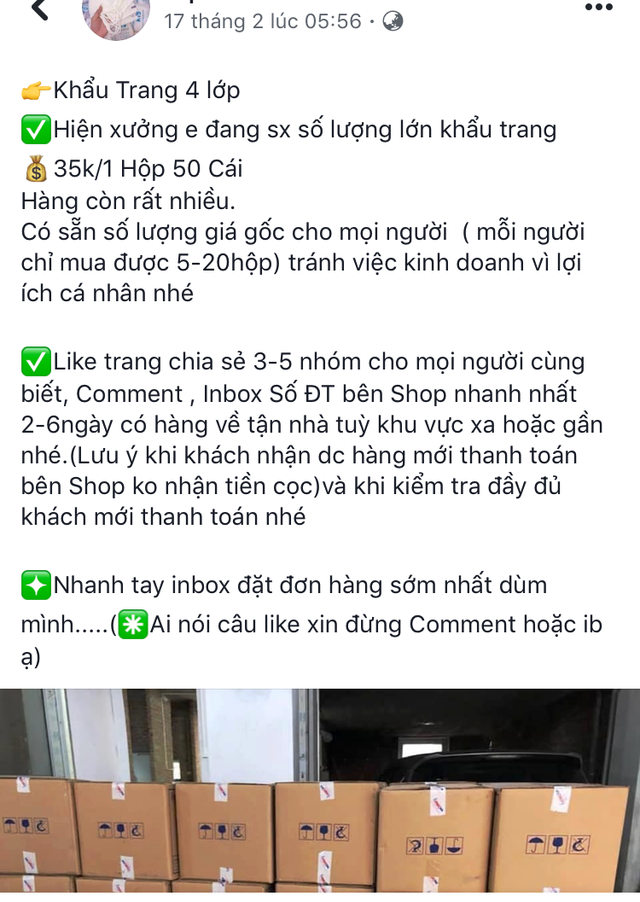Open the post's three-dot options menu
The width and height of the screenshot is (640, 902).
click(x=597, y=8)
